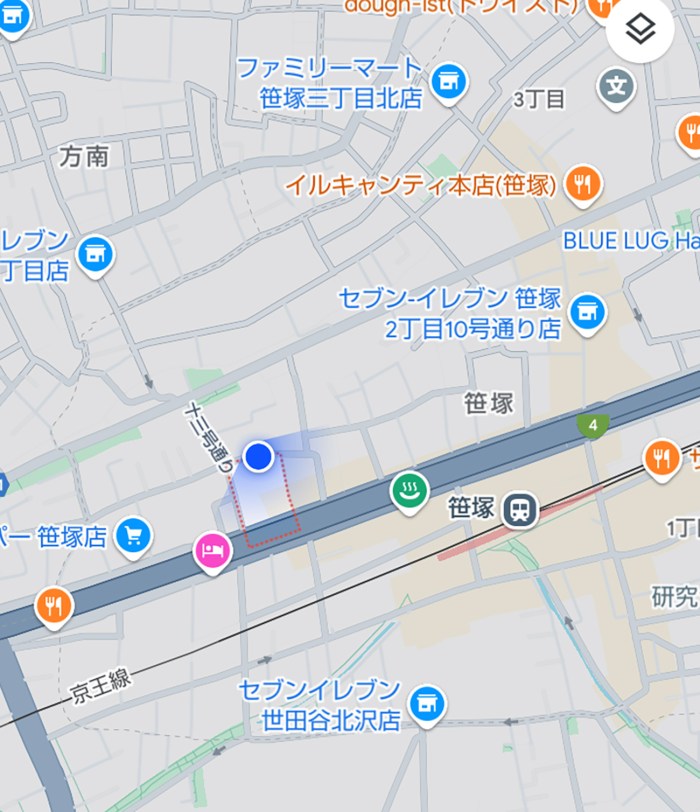Open the セブン-イレブン 笹塚2丁目10号通り店 pin
Image resolution: width=700 pixels, height=812 pixels.
point(587,314)
